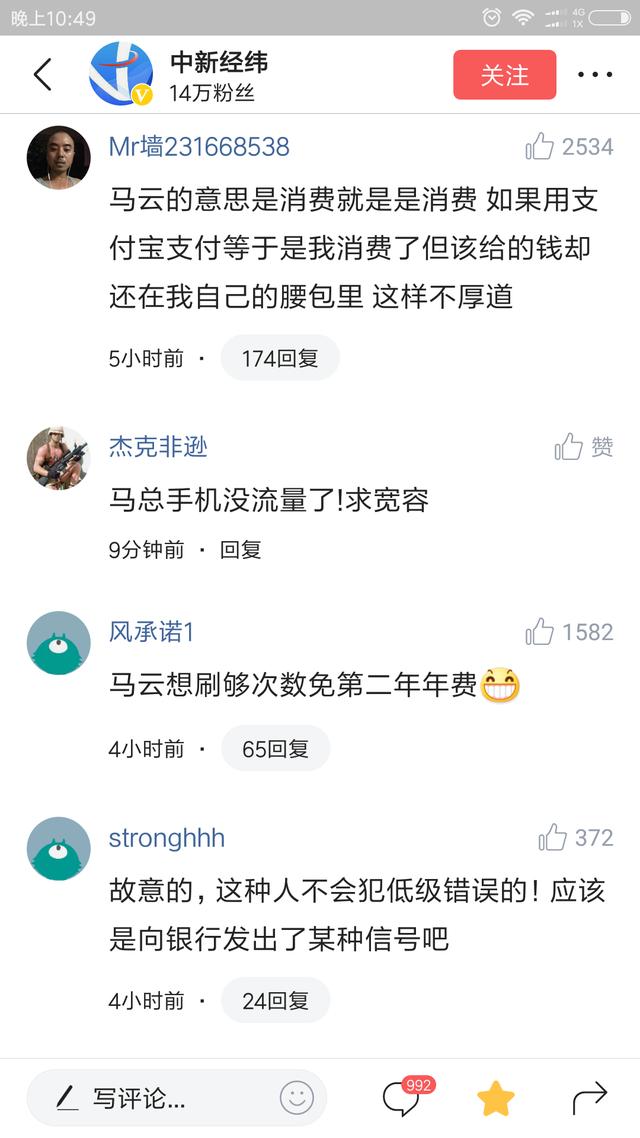The width and height of the screenshot is (640, 1138).
Task: Reply to 杰克非逊's comment
Action: pos(240,549)
